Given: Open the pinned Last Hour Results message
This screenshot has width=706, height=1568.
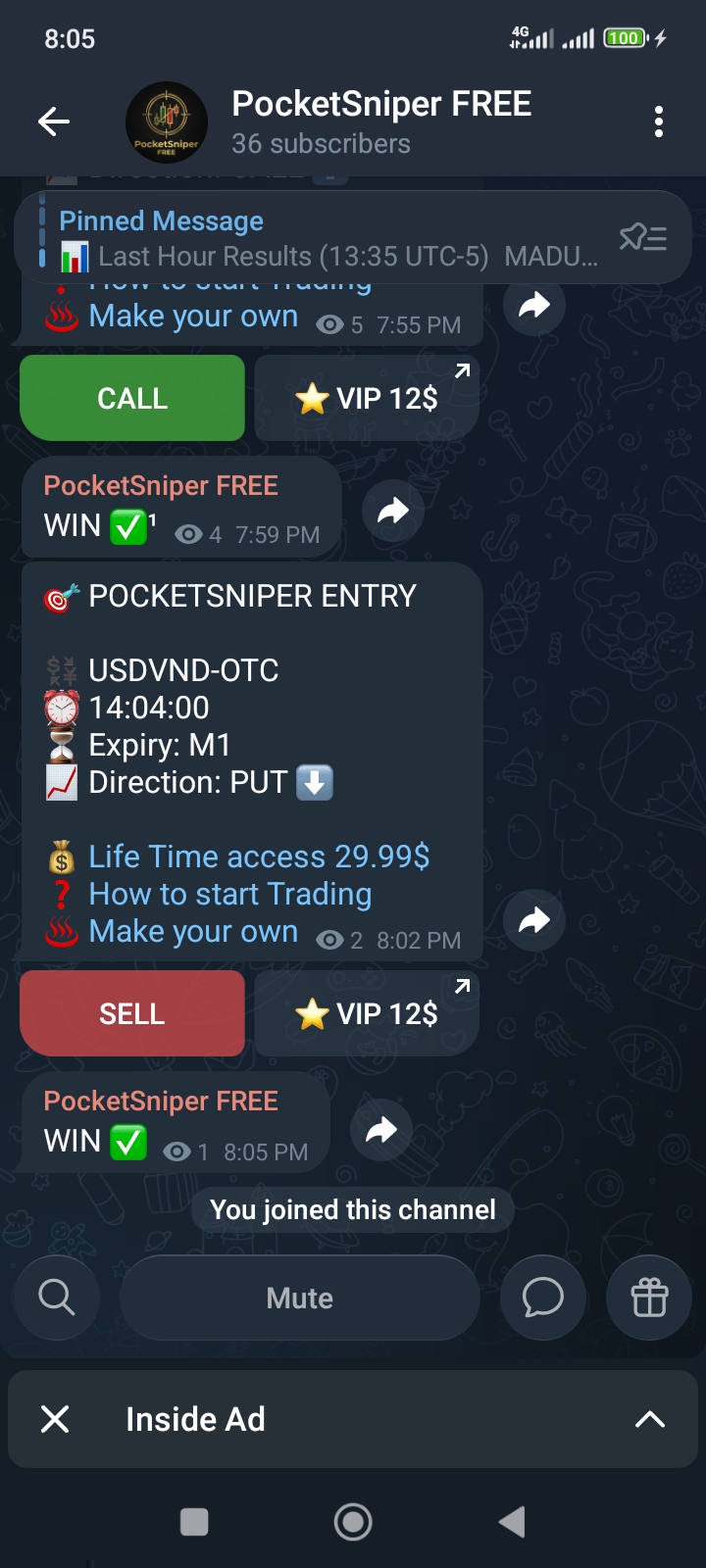Looking at the screenshot, I should tap(324, 239).
